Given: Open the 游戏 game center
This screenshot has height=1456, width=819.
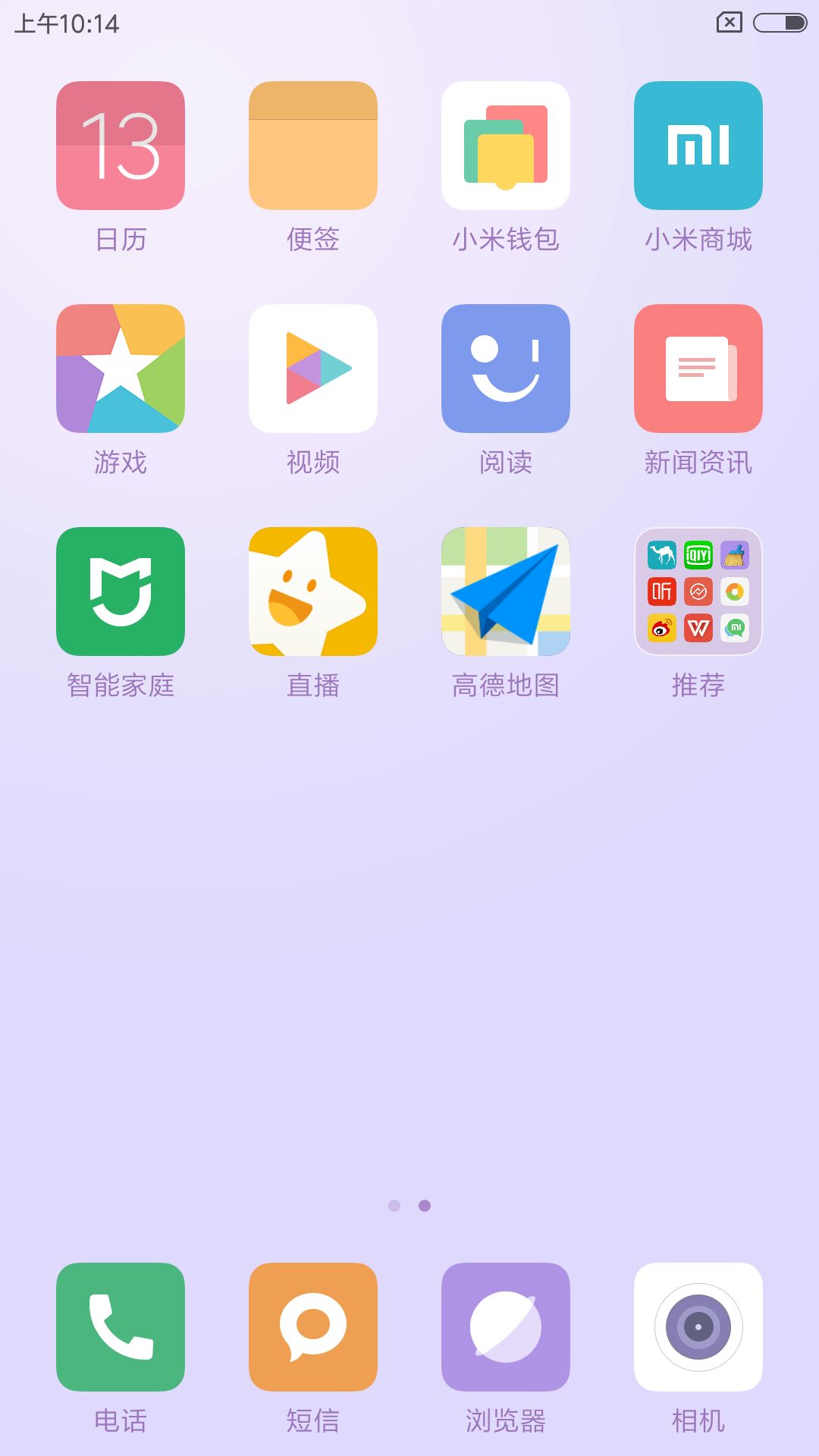Looking at the screenshot, I should [119, 368].
